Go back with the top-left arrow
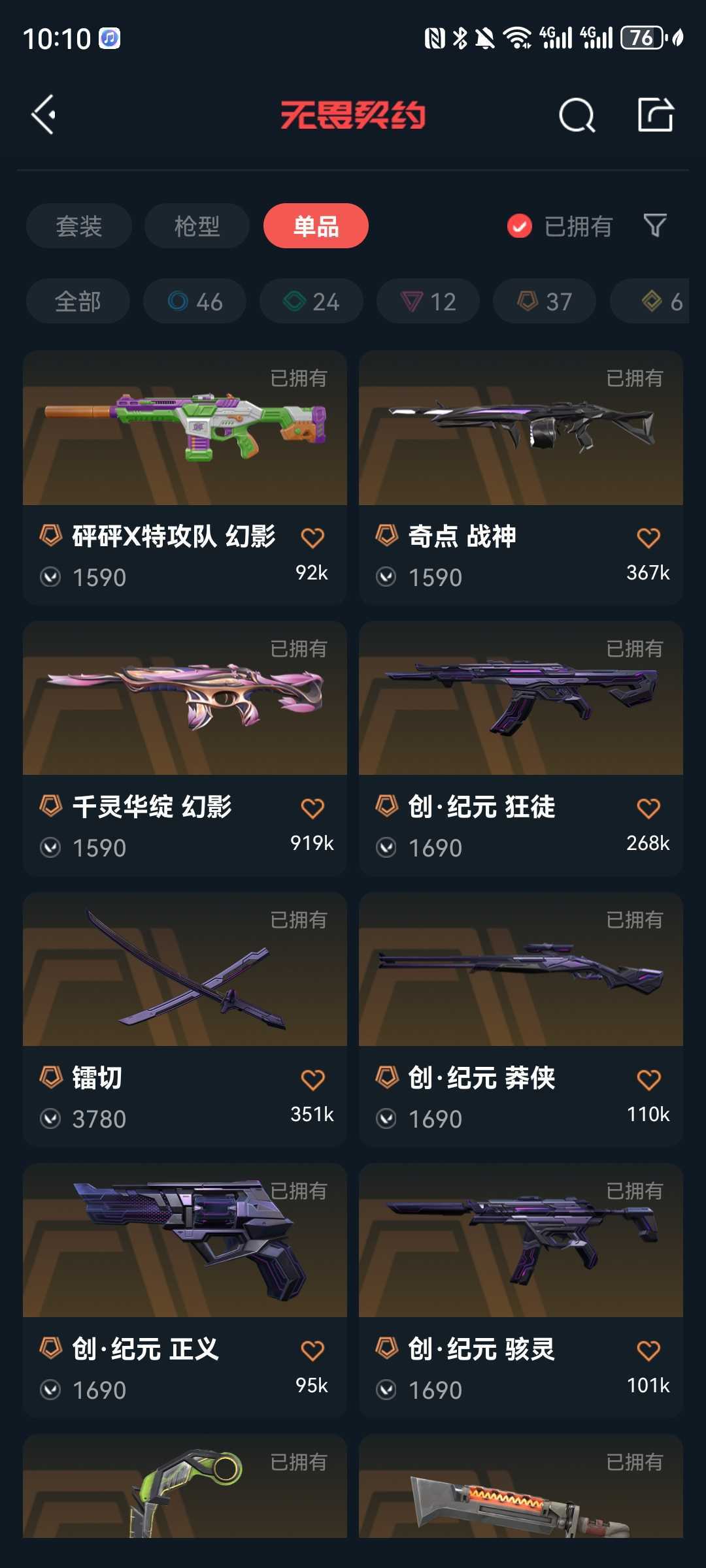 coord(43,115)
